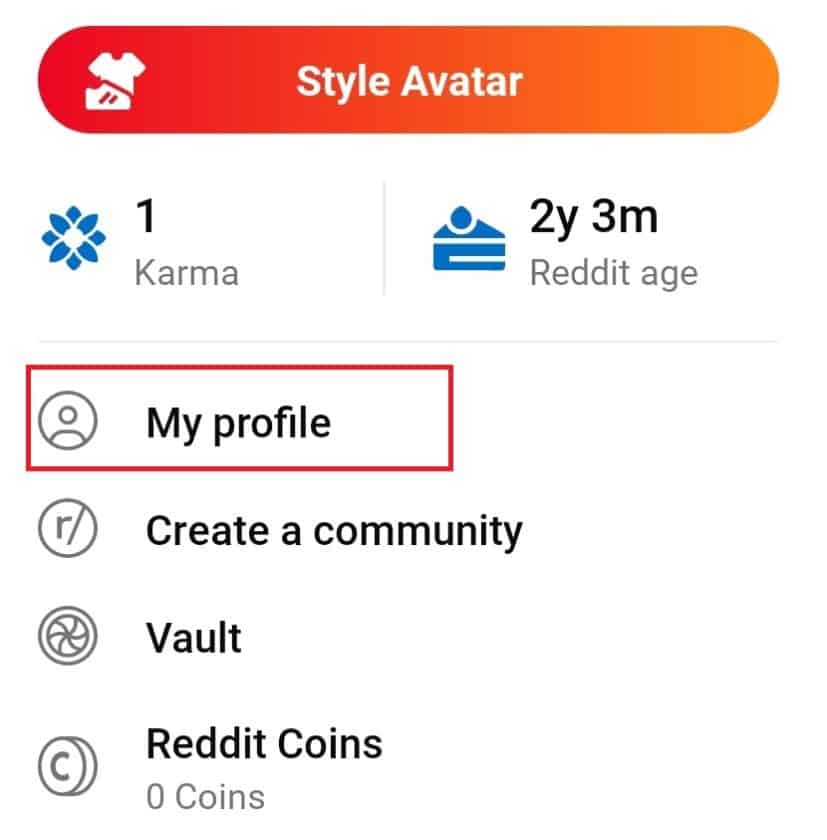Viewport: 827px width, 840px height.
Task: Open Reddit Coins
Action: [264, 744]
